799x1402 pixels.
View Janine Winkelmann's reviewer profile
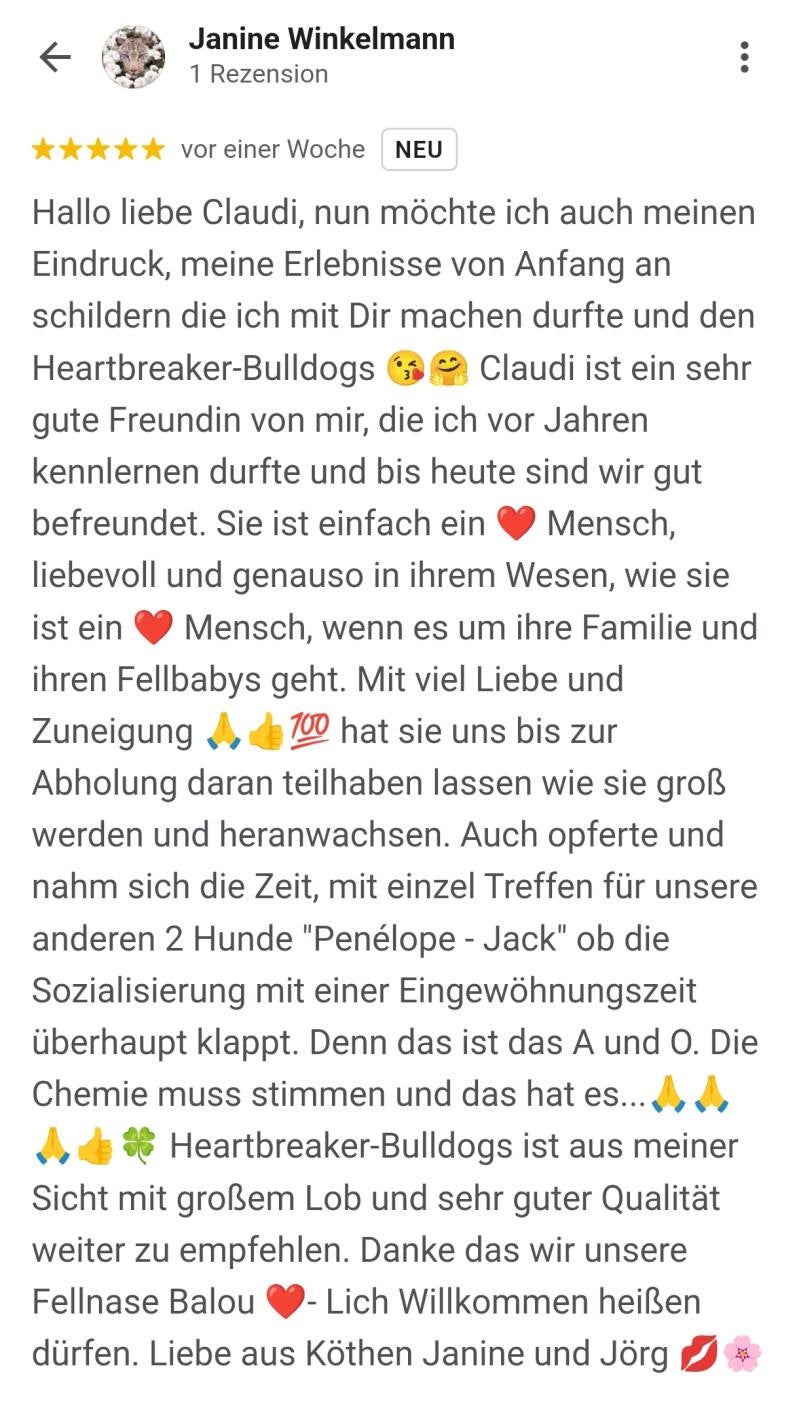pos(321,40)
